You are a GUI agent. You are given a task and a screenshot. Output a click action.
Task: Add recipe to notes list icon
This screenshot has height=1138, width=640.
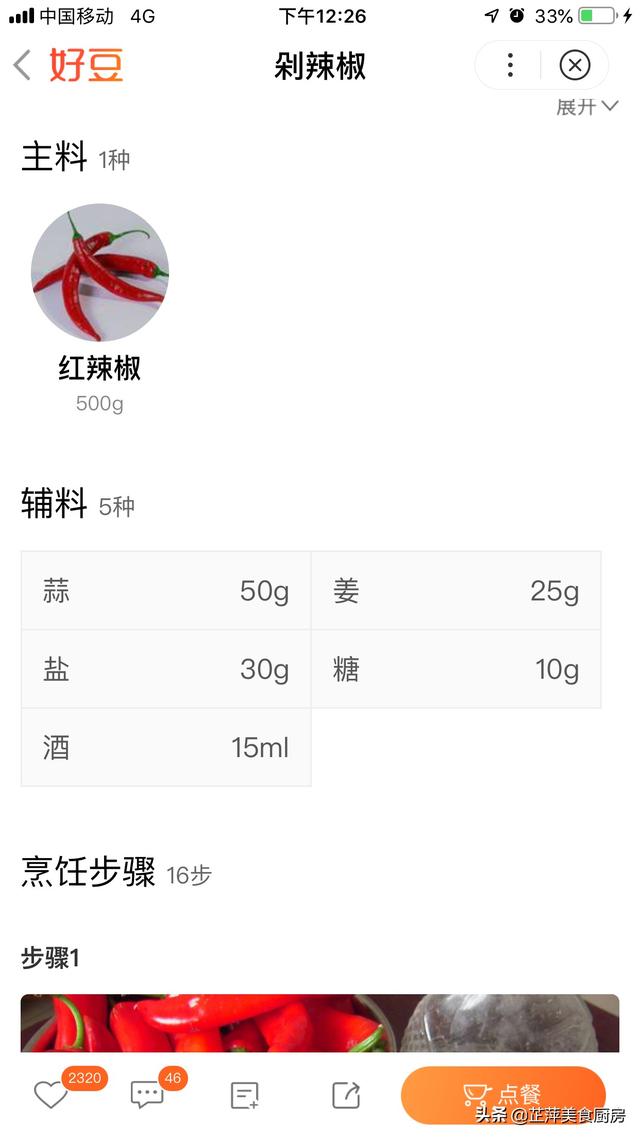pyautogui.click(x=245, y=1095)
